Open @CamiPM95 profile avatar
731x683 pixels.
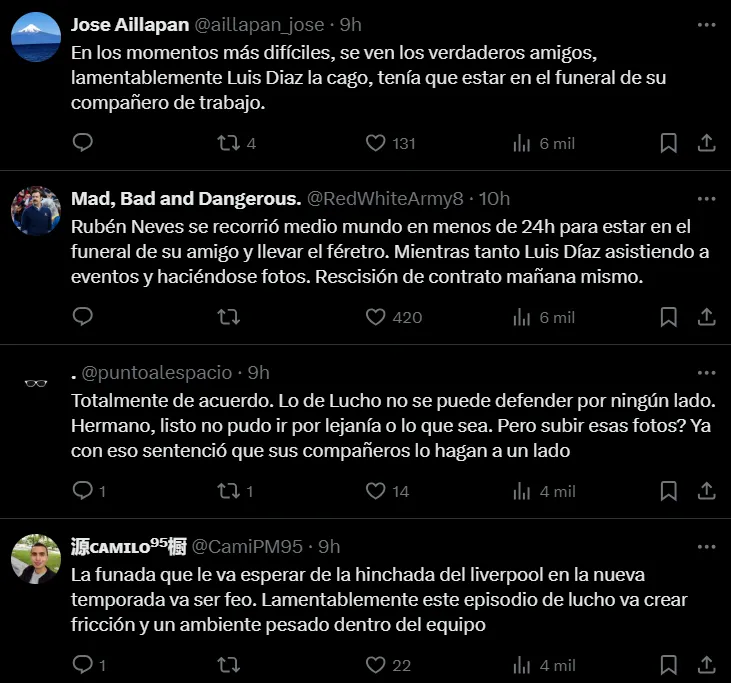(36, 560)
